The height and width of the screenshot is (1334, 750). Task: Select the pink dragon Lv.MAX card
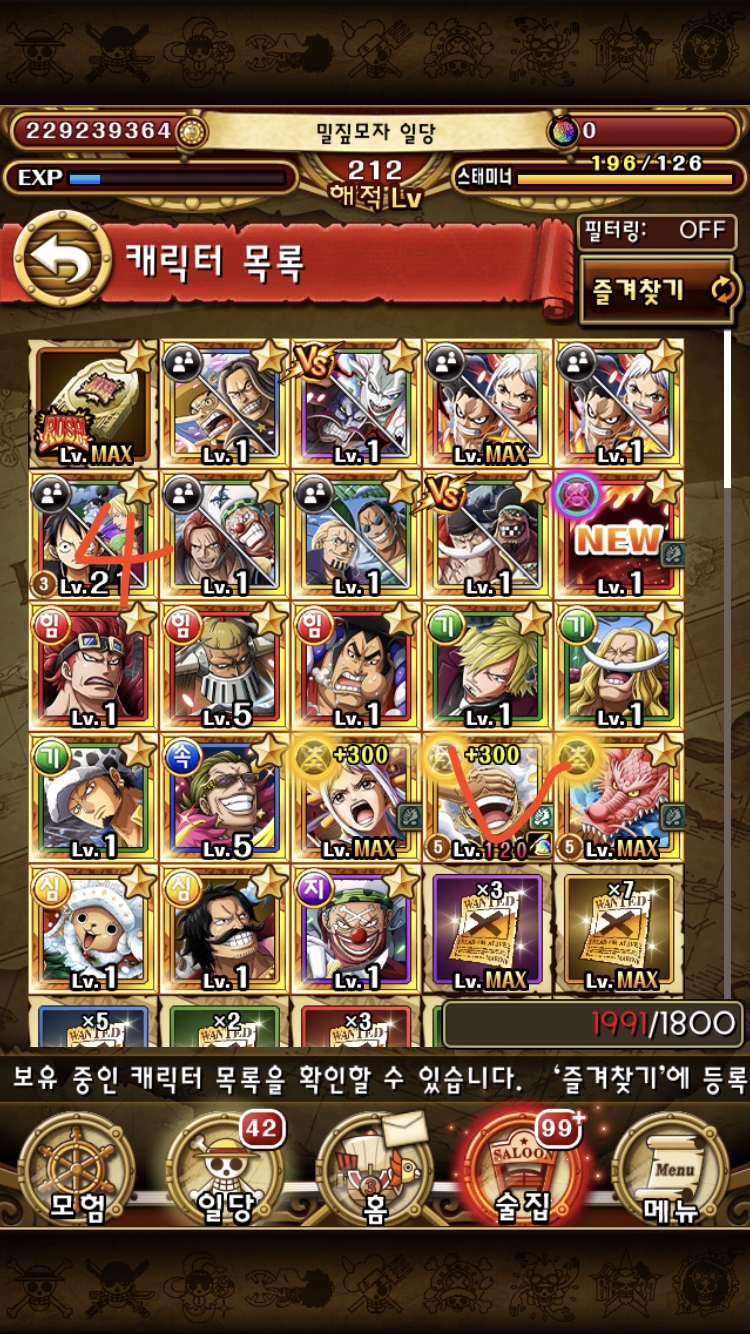619,798
